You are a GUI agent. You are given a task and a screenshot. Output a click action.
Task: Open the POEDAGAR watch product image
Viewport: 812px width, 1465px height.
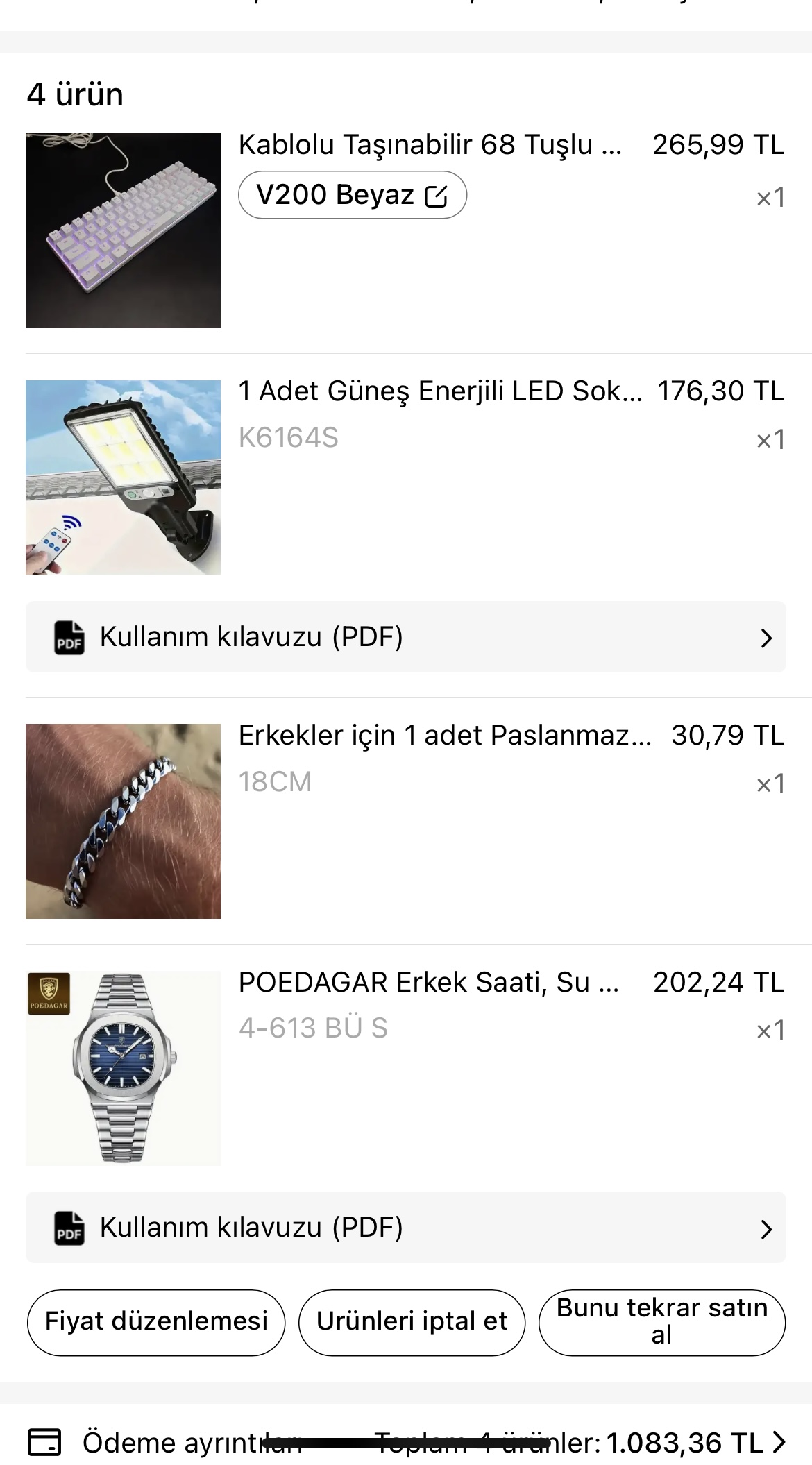[x=123, y=1067]
